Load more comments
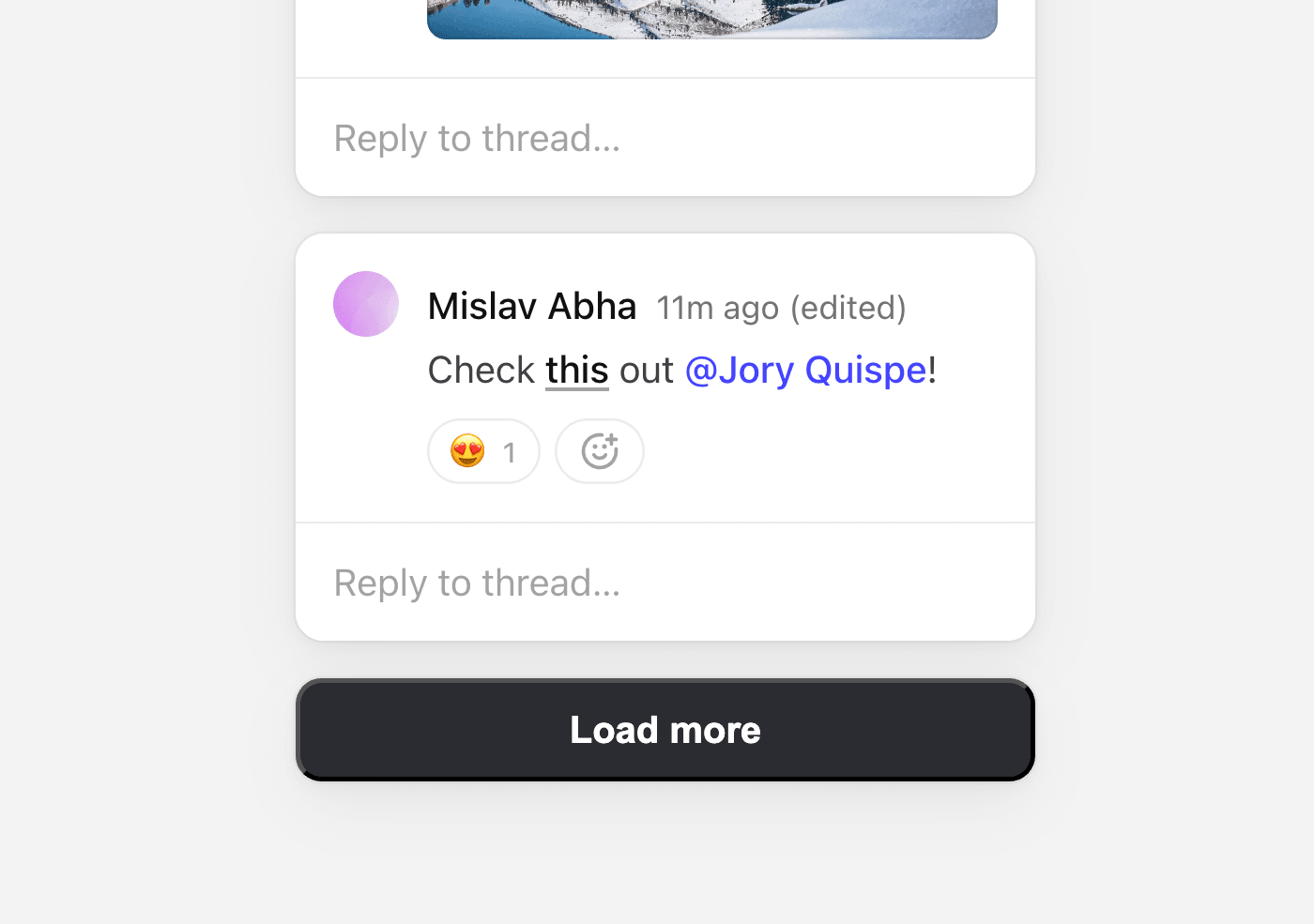Viewport: 1314px width, 924px height. [x=665, y=730]
